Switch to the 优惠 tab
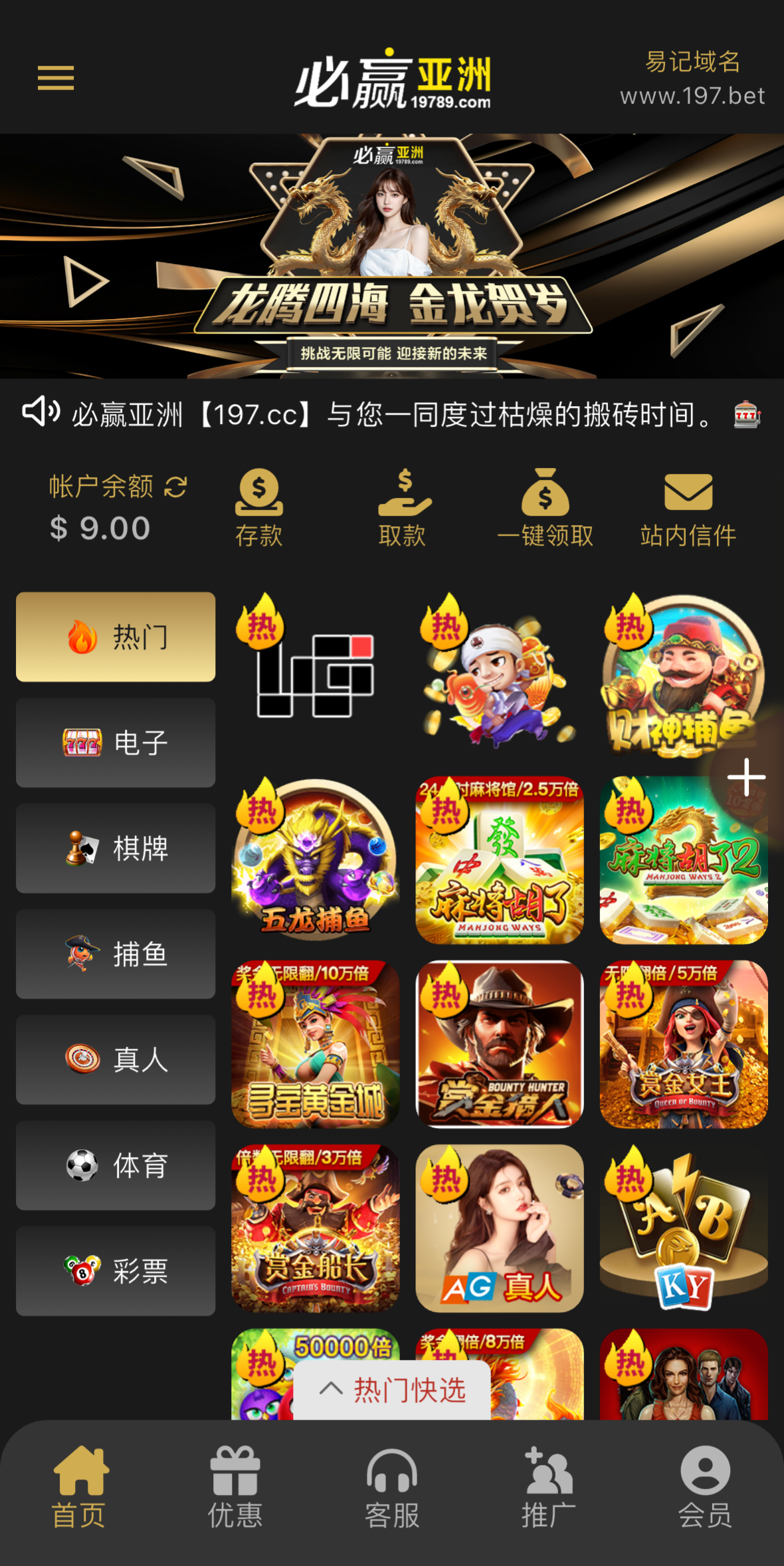Image resolution: width=784 pixels, height=1566 pixels. [x=235, y=1488]
